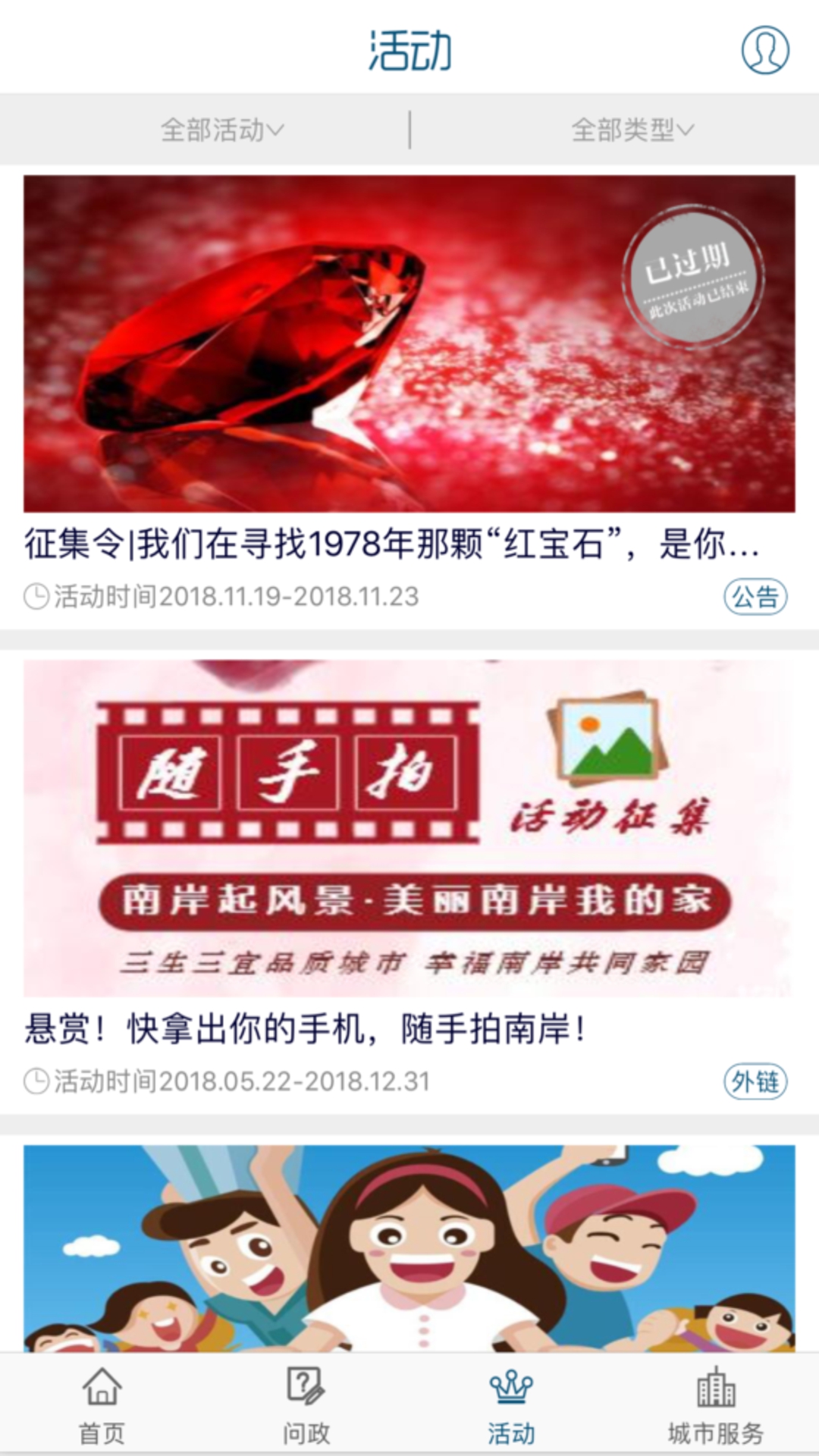Select the 活动 tab
The image size is (819, 1456).
(x=511, y=1405)
